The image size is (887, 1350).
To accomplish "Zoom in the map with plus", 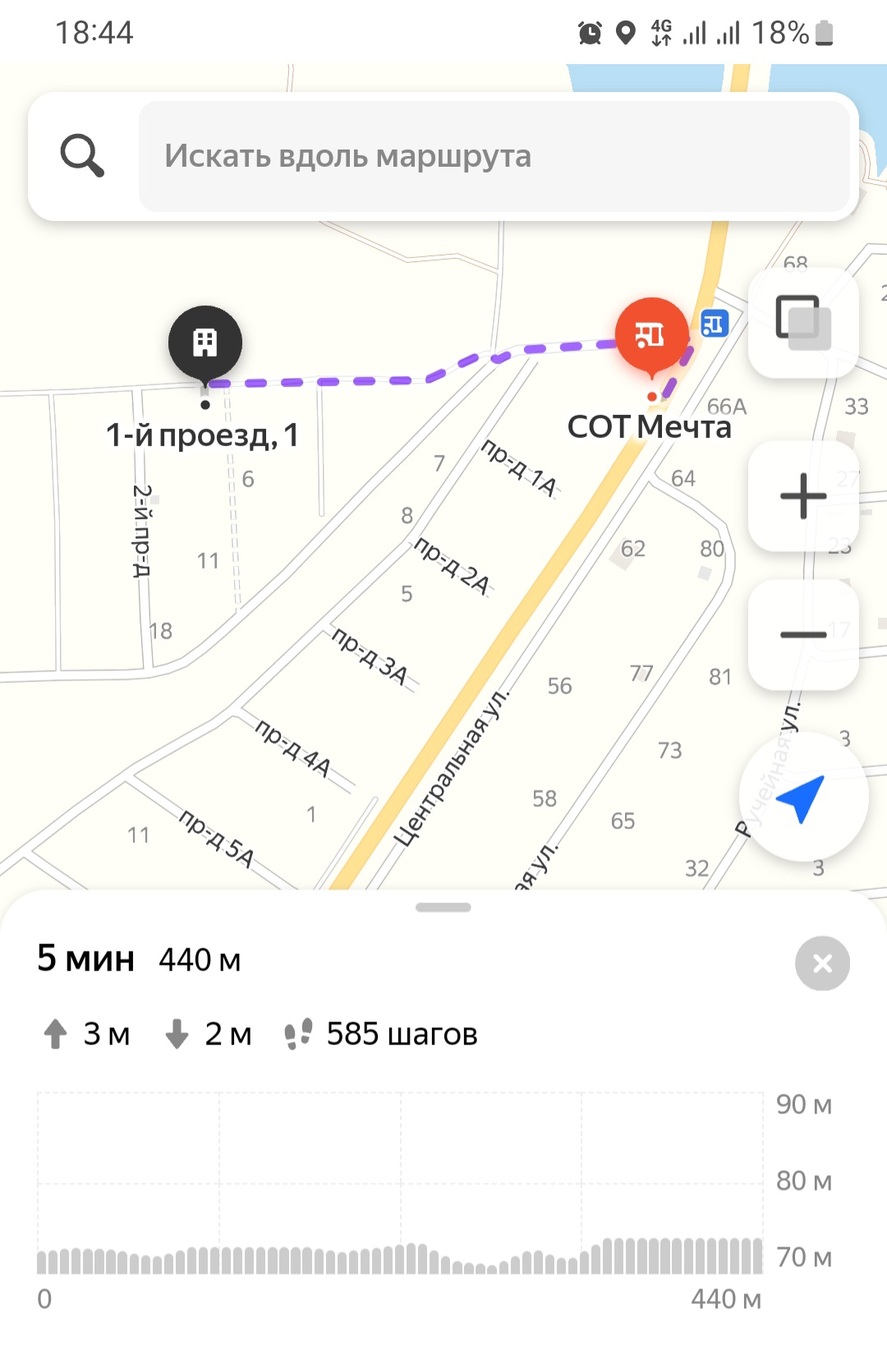I will 802,496.
